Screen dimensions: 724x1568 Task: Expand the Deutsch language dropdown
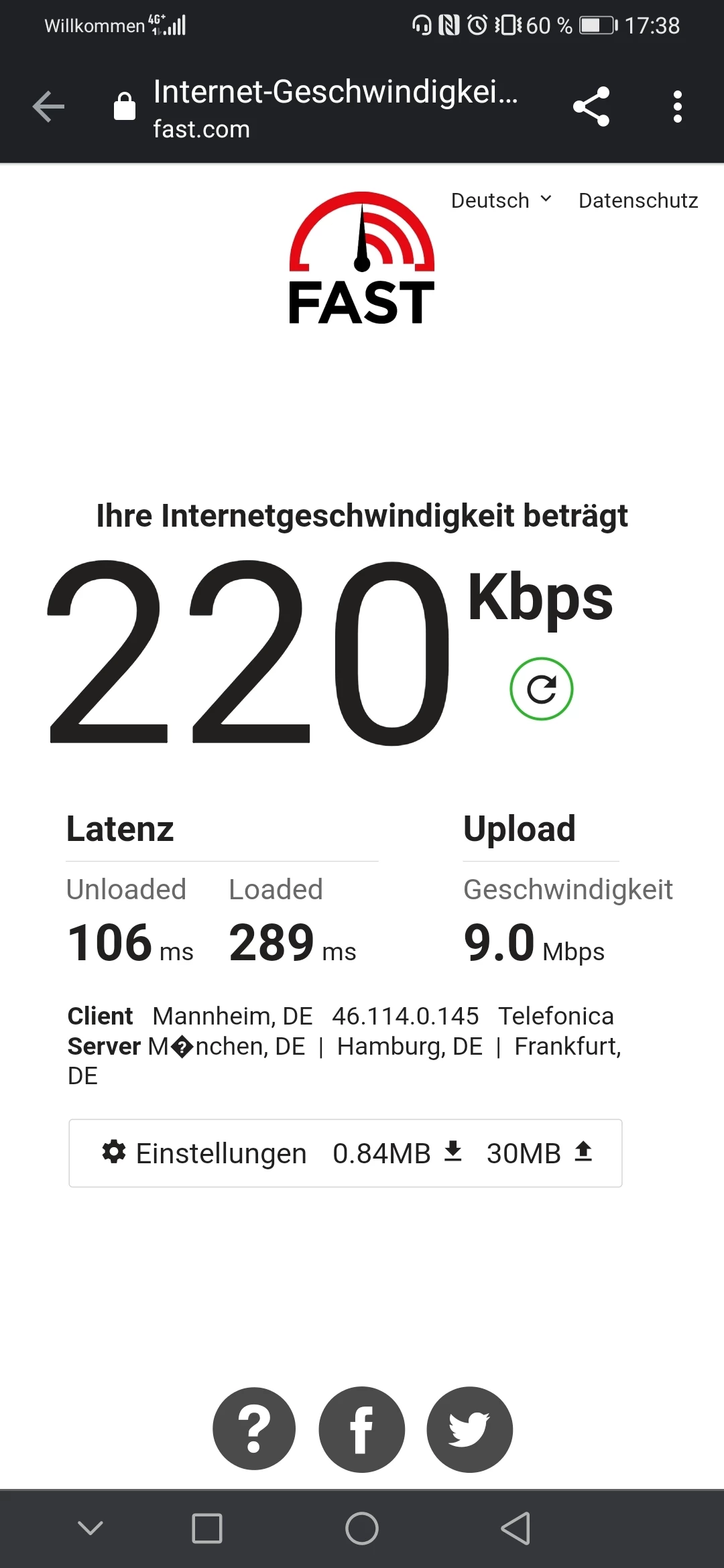501,200
